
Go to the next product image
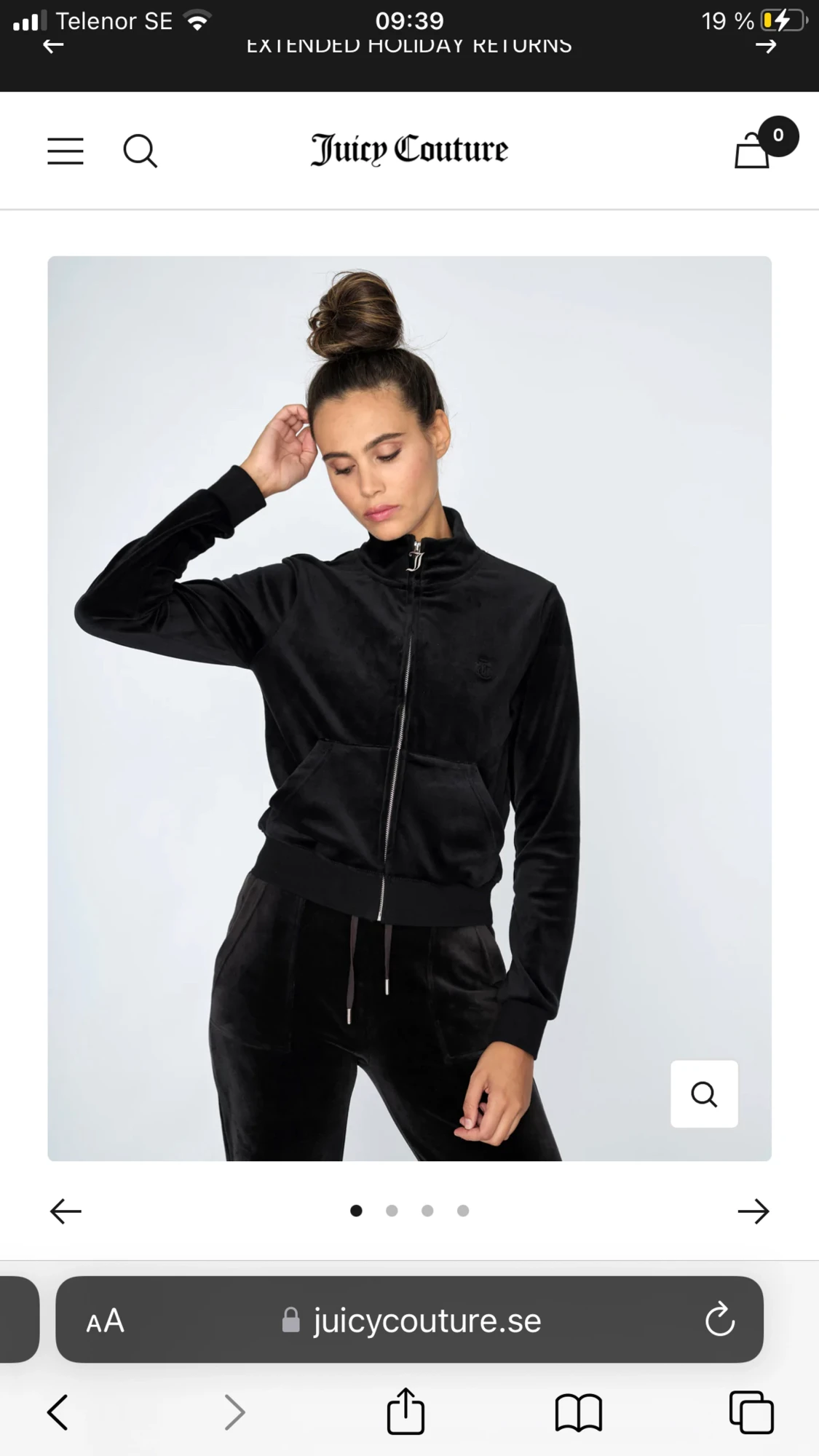tap(753, 1211)
